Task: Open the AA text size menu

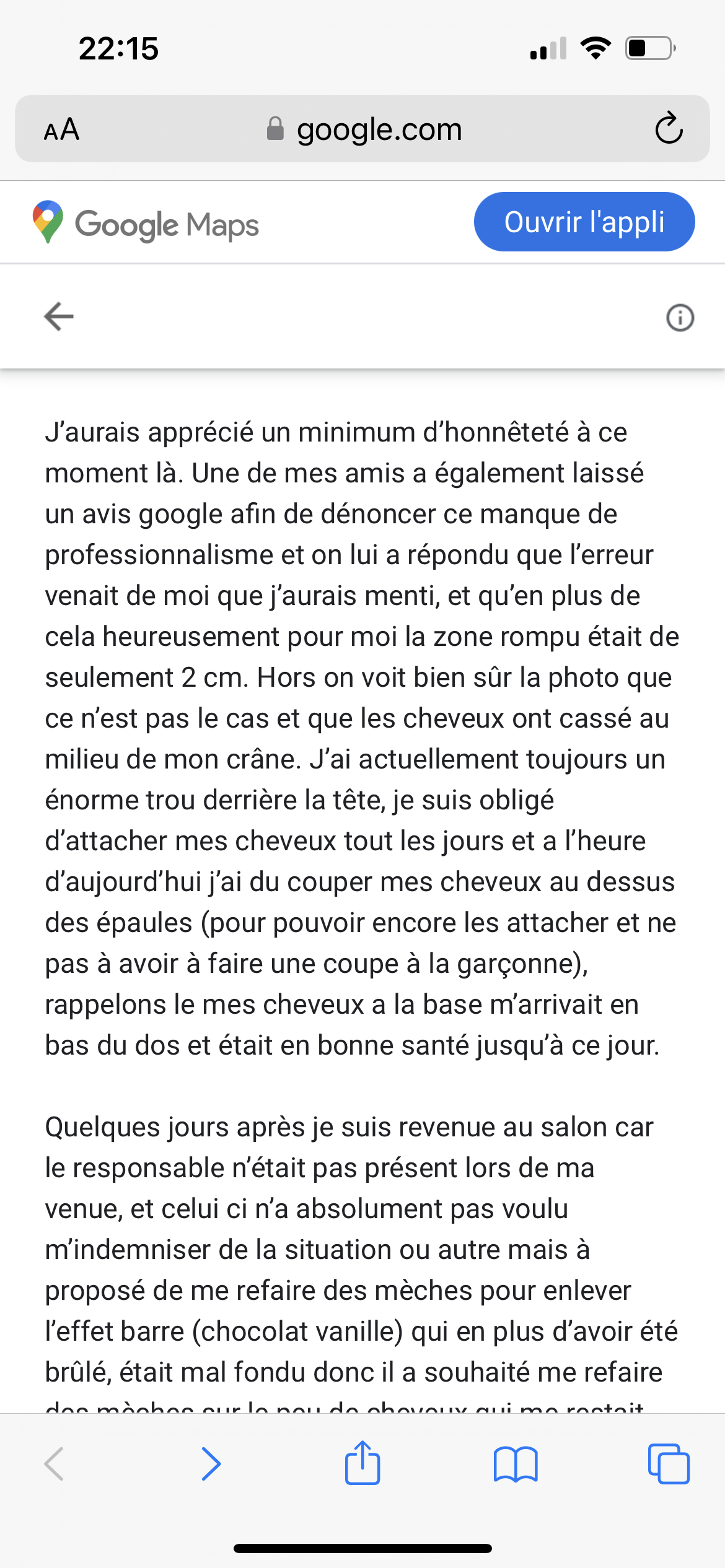Action: click(x=61, y=129)
